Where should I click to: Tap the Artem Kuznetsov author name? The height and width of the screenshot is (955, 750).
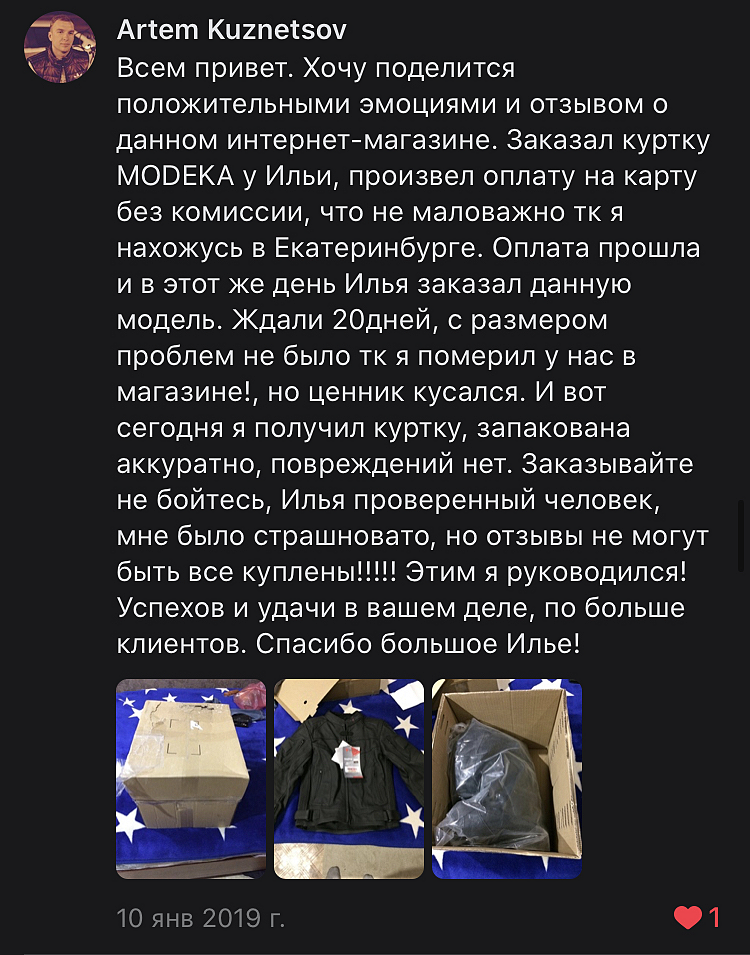pos(232,30)
